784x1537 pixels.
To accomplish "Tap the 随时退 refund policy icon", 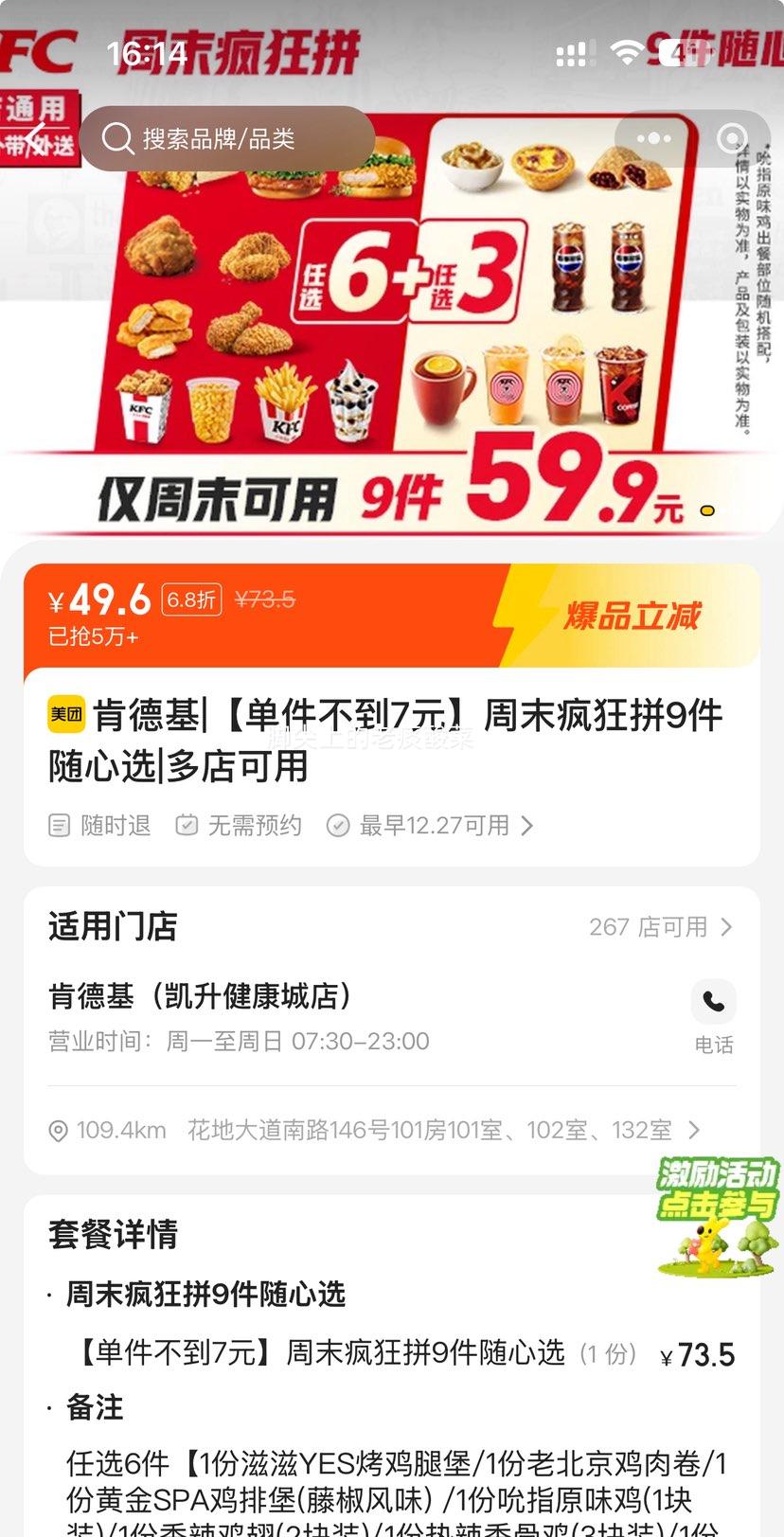I will (59, 825).
